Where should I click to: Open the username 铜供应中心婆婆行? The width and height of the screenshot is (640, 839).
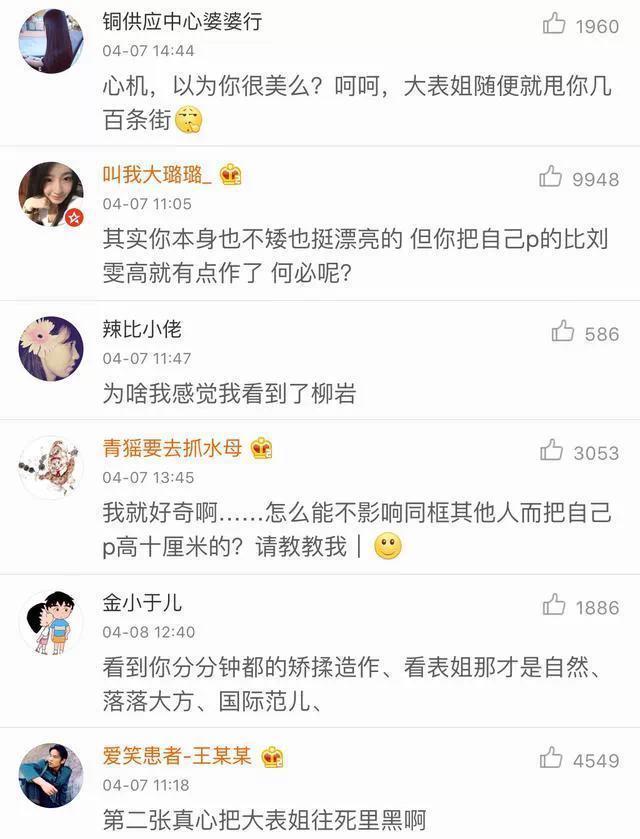coord(182,21)
